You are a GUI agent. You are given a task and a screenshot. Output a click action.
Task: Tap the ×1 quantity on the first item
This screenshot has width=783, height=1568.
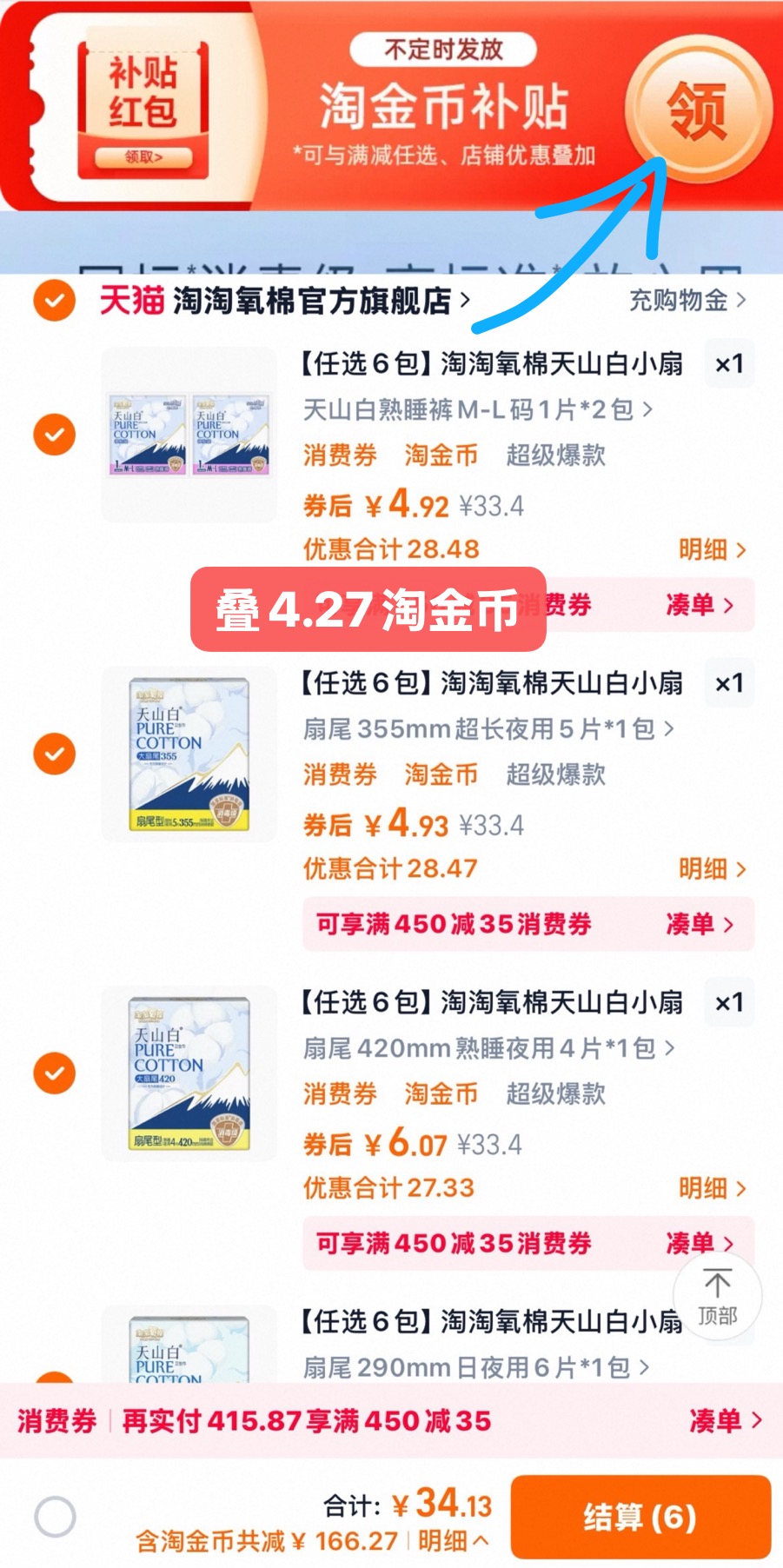(728, 364)
